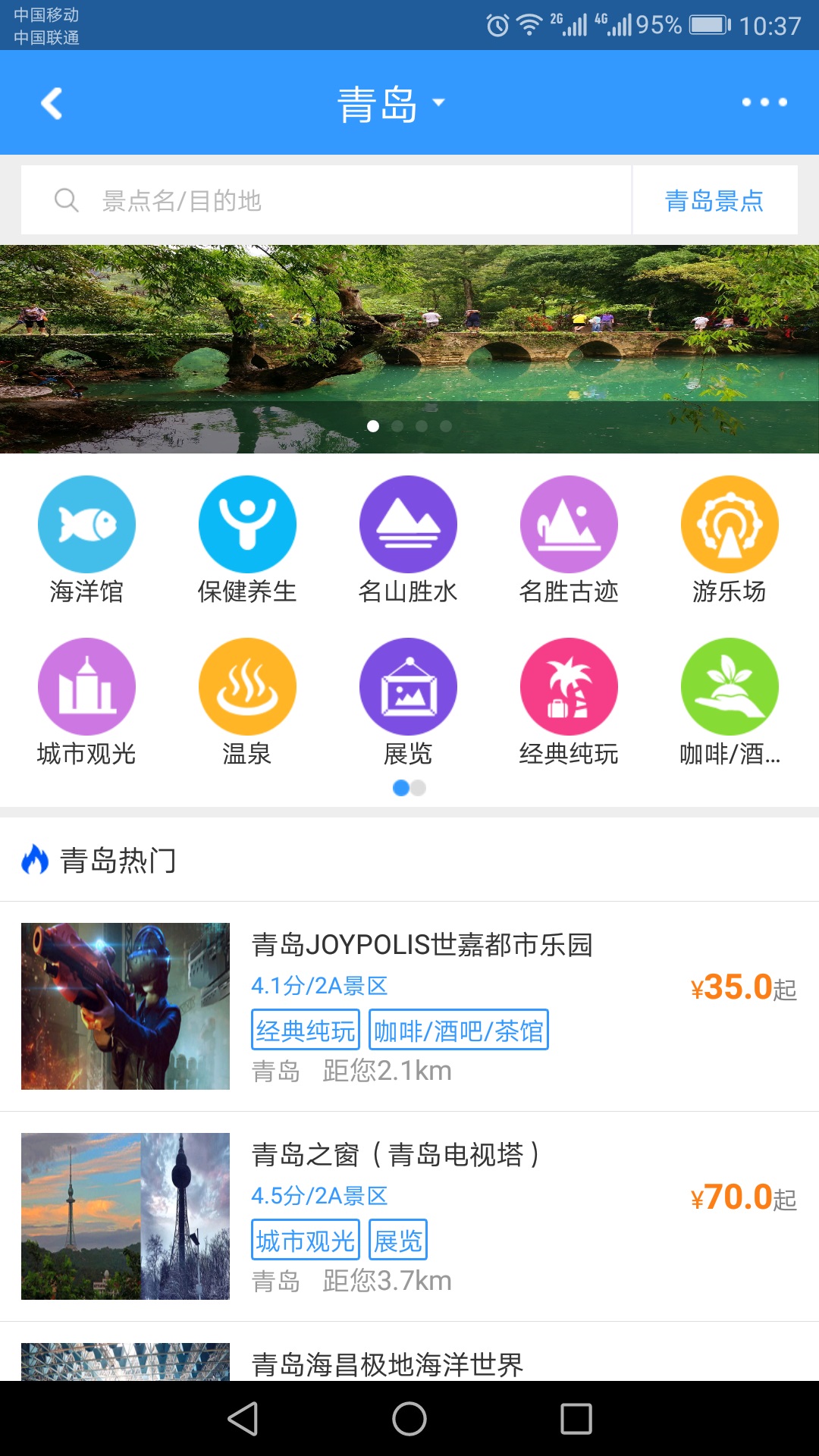
Task: Open the 温泉 category
Action: coord(247,702)
